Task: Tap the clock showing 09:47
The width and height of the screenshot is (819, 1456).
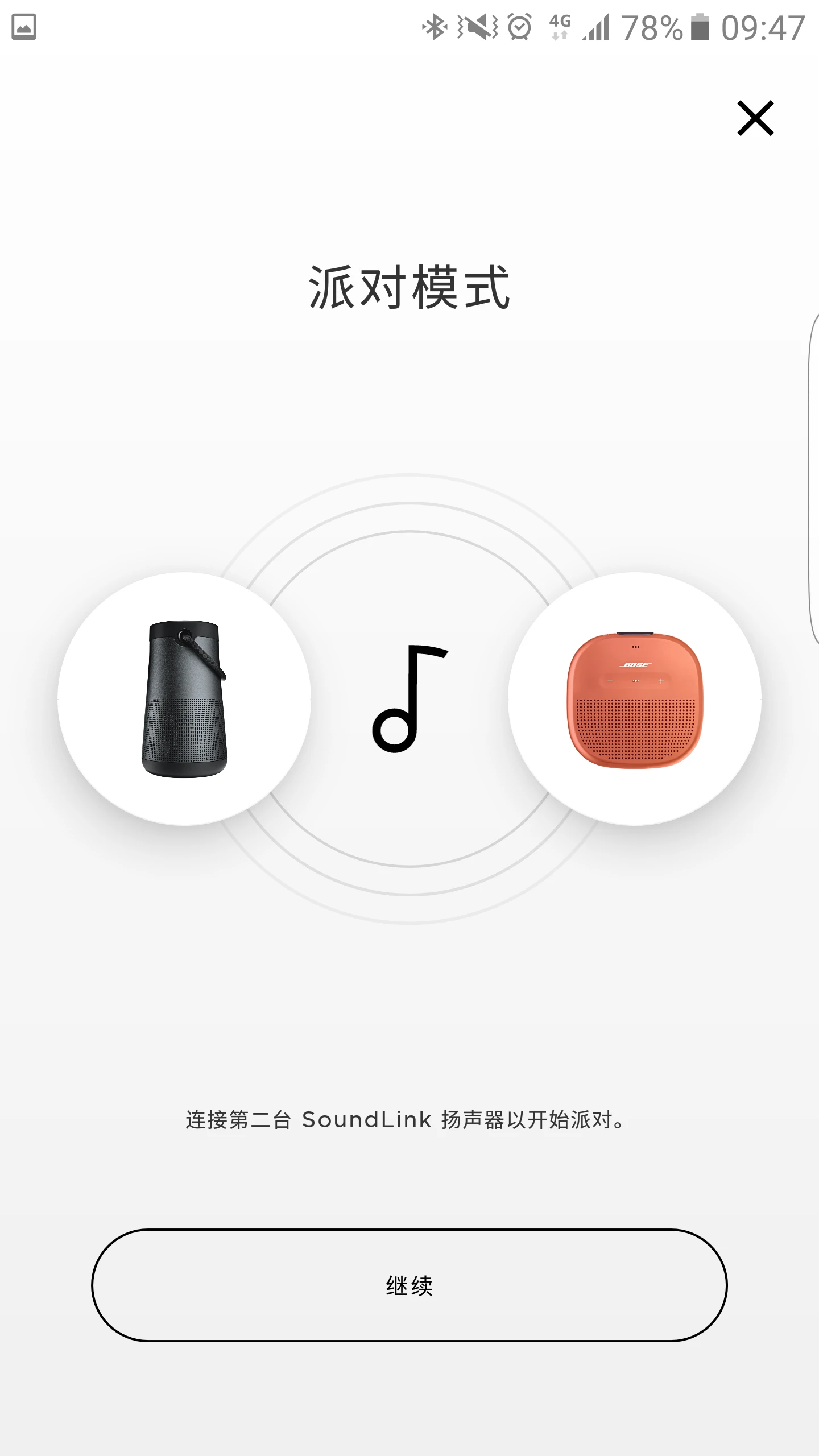Action: point(765,28)
